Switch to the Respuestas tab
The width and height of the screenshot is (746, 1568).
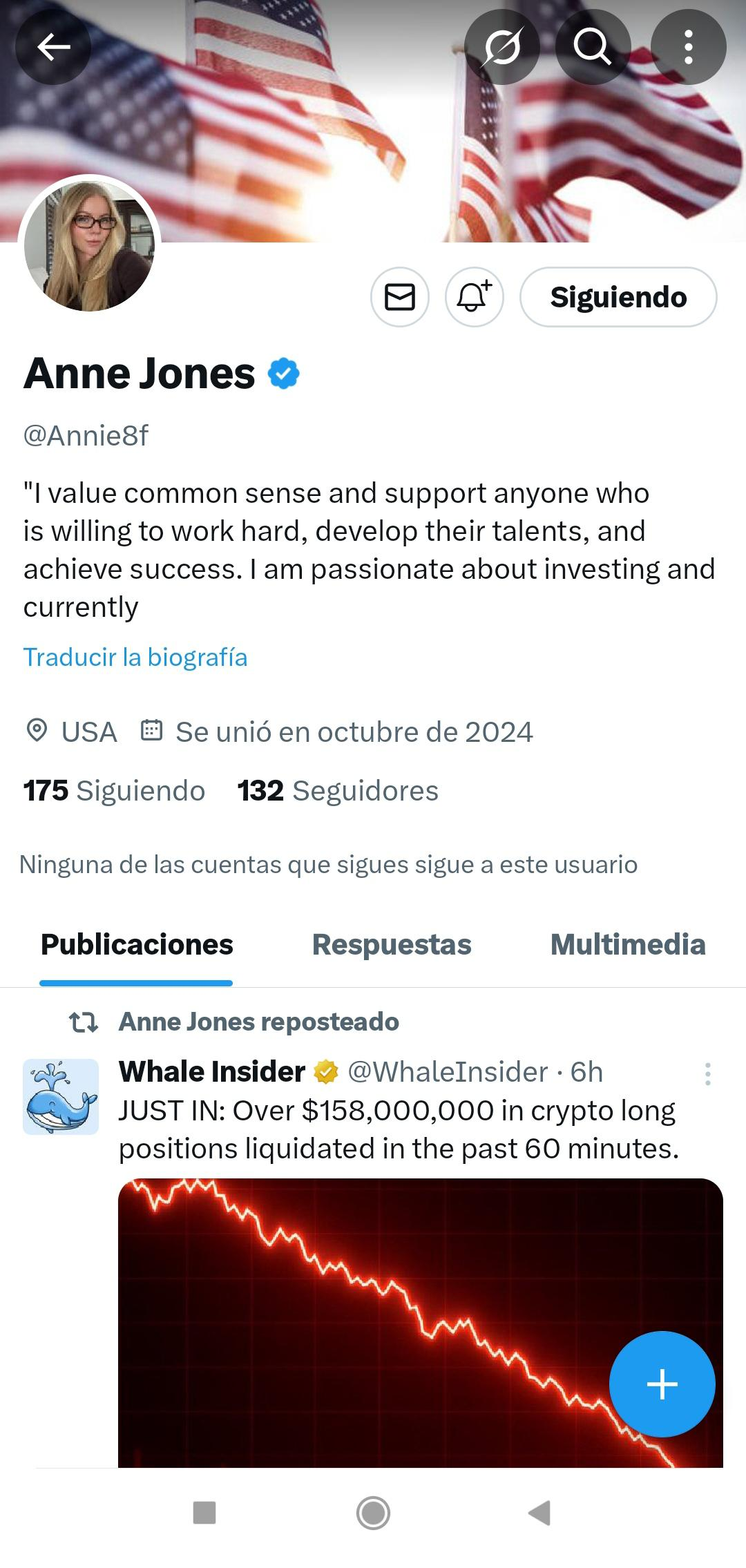click(392, 945)
